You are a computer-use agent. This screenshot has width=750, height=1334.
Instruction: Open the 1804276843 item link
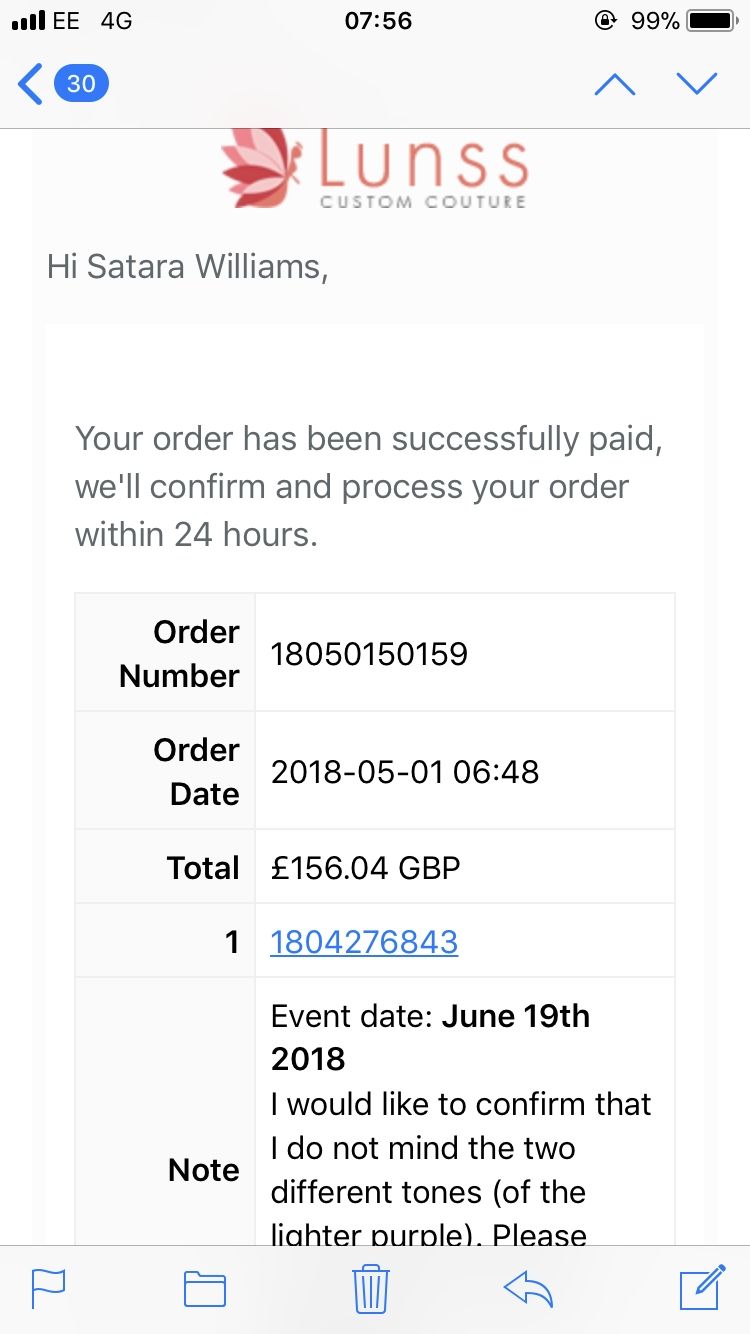364,941
